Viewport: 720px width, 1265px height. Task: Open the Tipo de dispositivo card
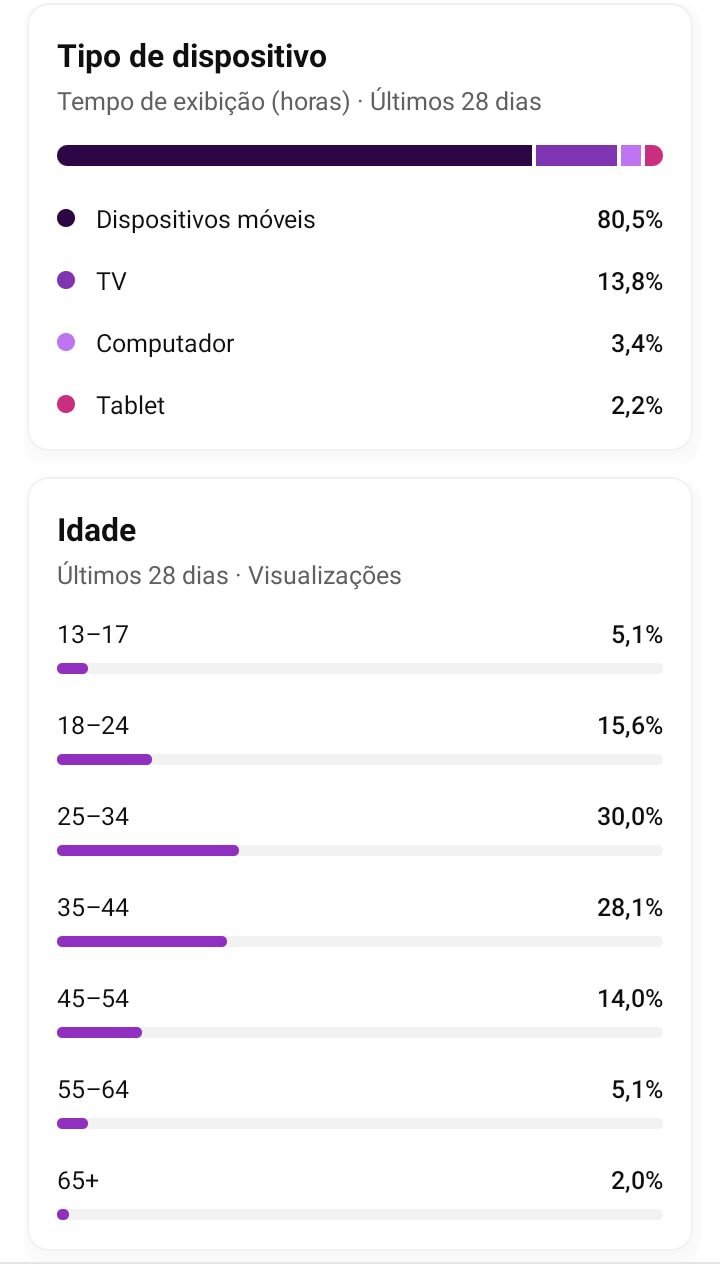[360, 227]
